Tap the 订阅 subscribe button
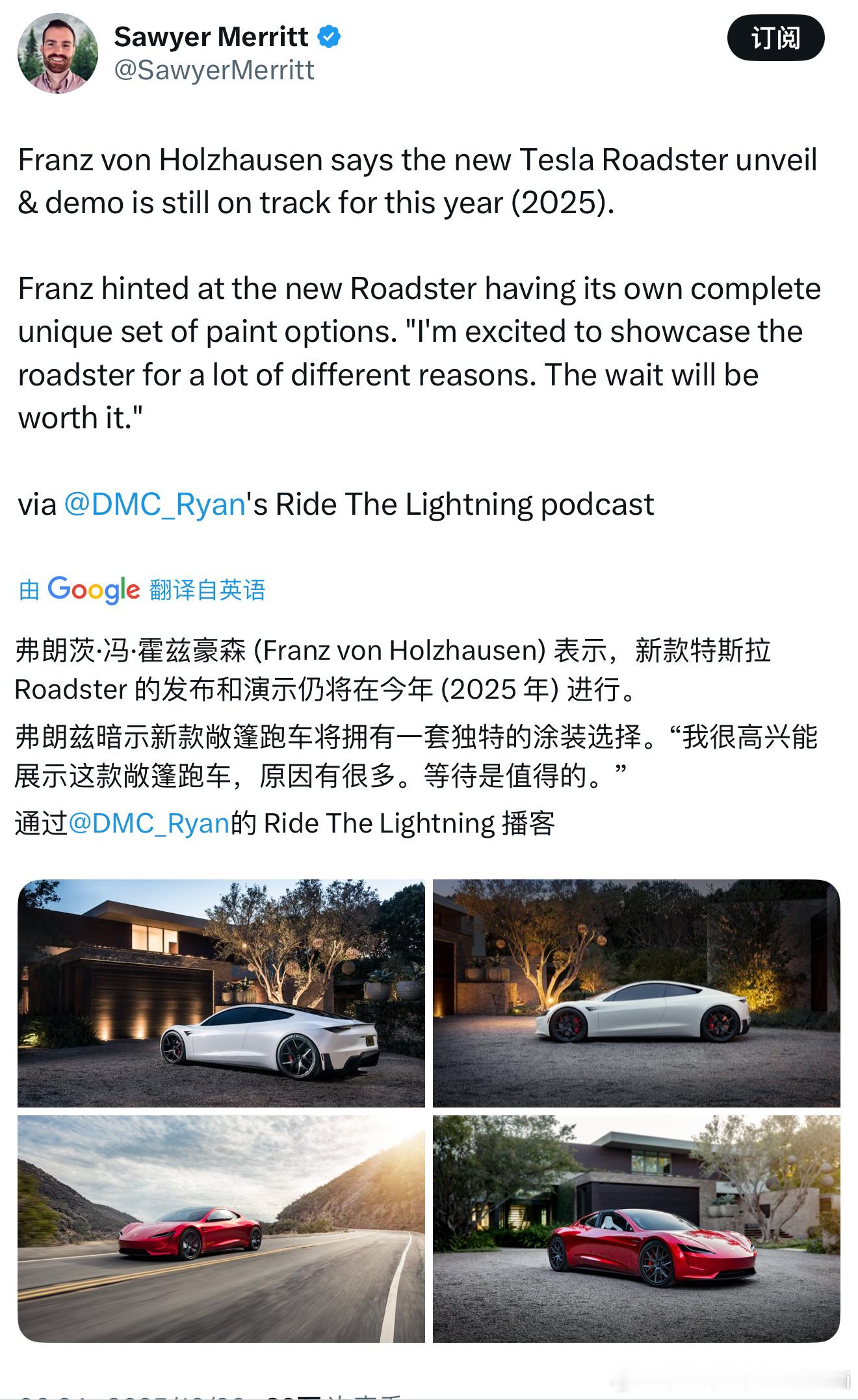This screenshot has height=1400, width=858. click(x=775, y=38)
